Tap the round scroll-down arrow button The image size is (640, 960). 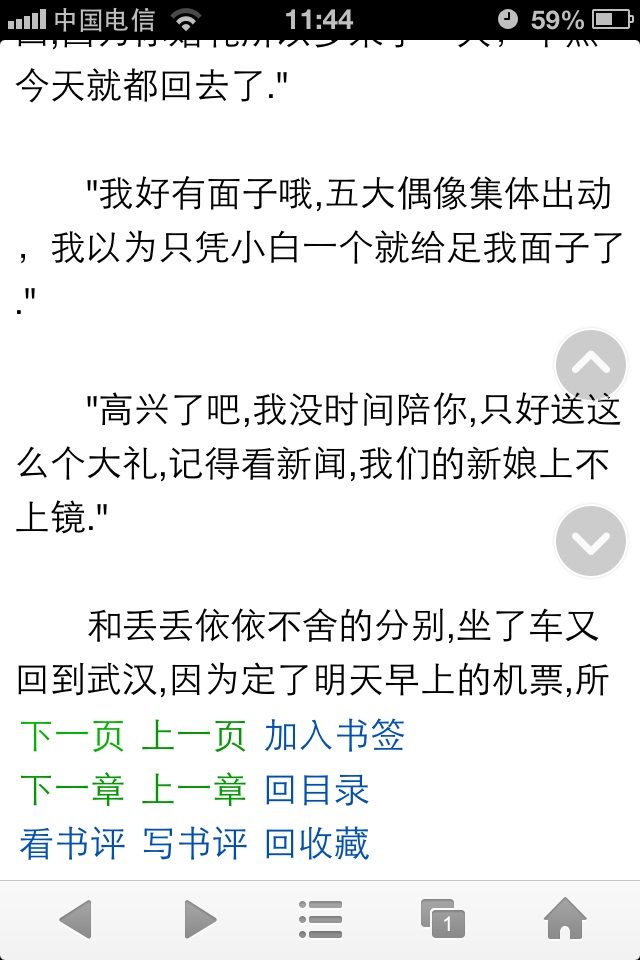(x=590, y=541)
